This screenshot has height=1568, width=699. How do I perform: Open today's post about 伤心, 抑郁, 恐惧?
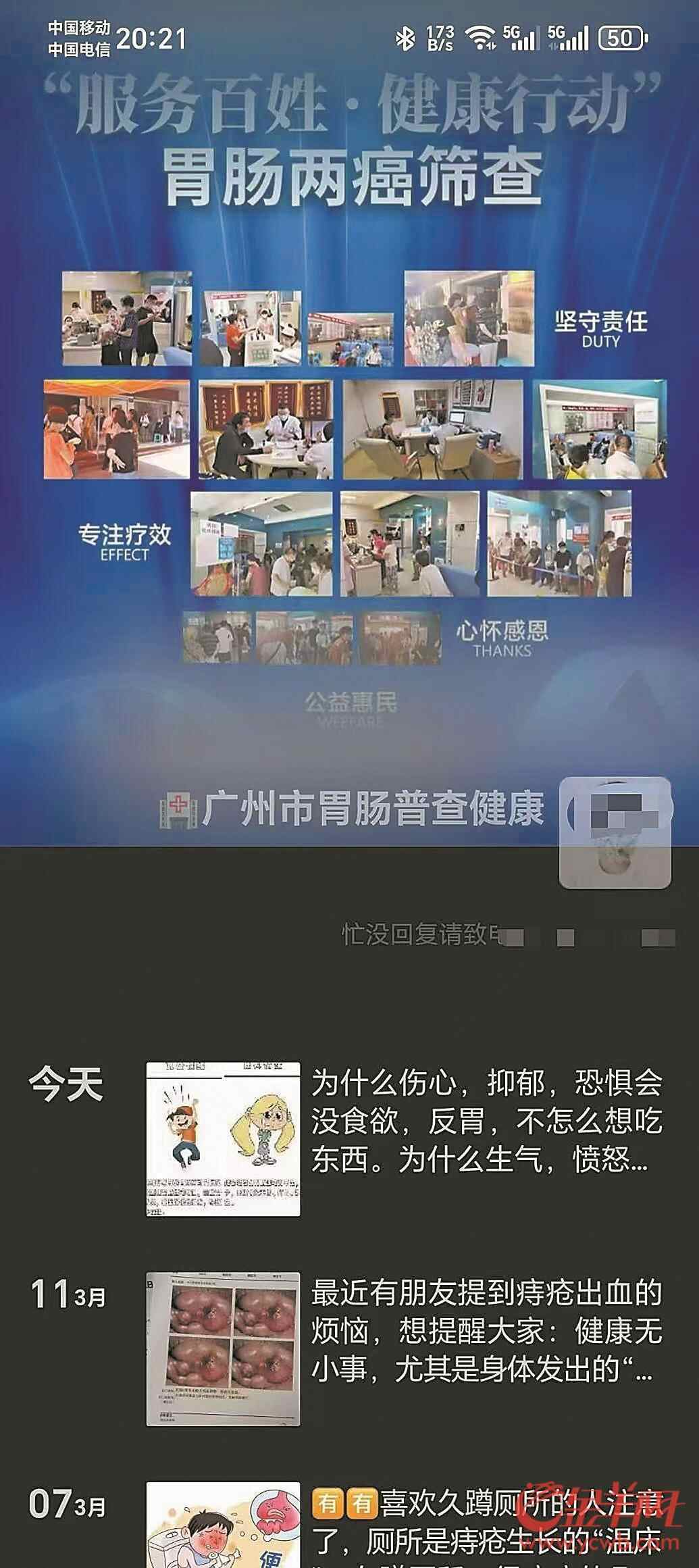[486, 1121]
